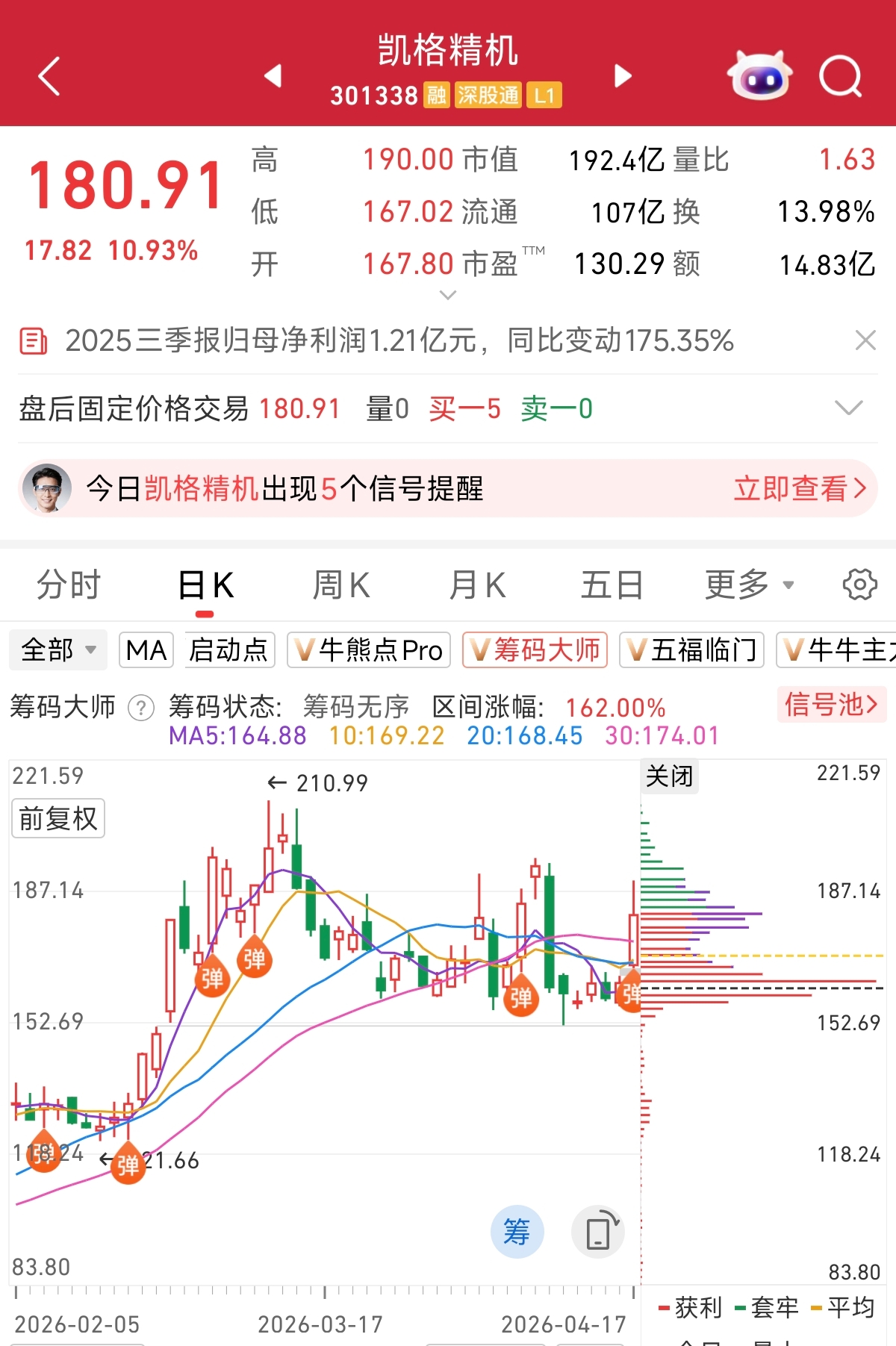Open the robot assistant icon
This screenshot has height=1346, width=896.
(x=759, y=75)
